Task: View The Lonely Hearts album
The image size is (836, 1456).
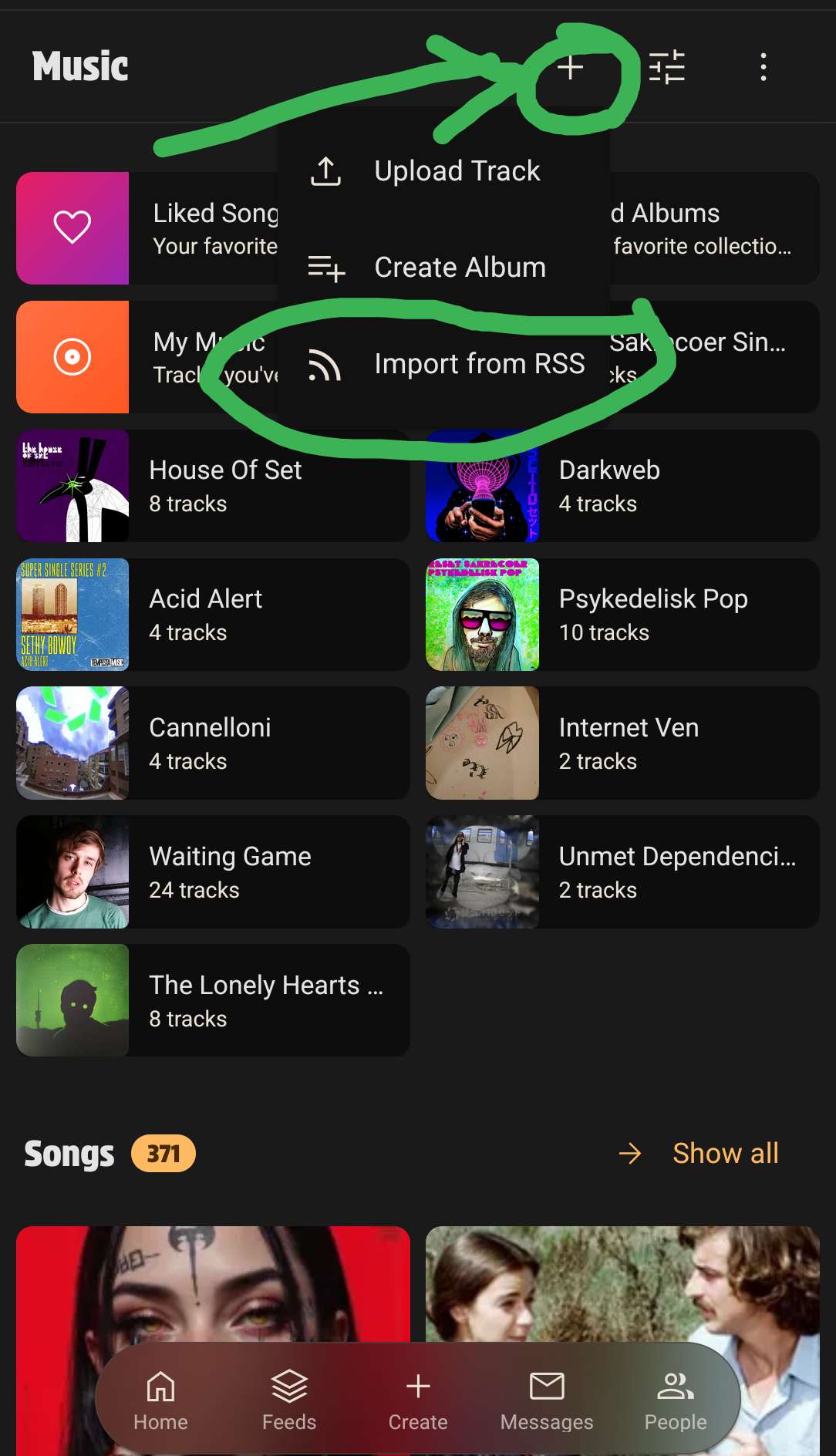Action: point(213,1001)
